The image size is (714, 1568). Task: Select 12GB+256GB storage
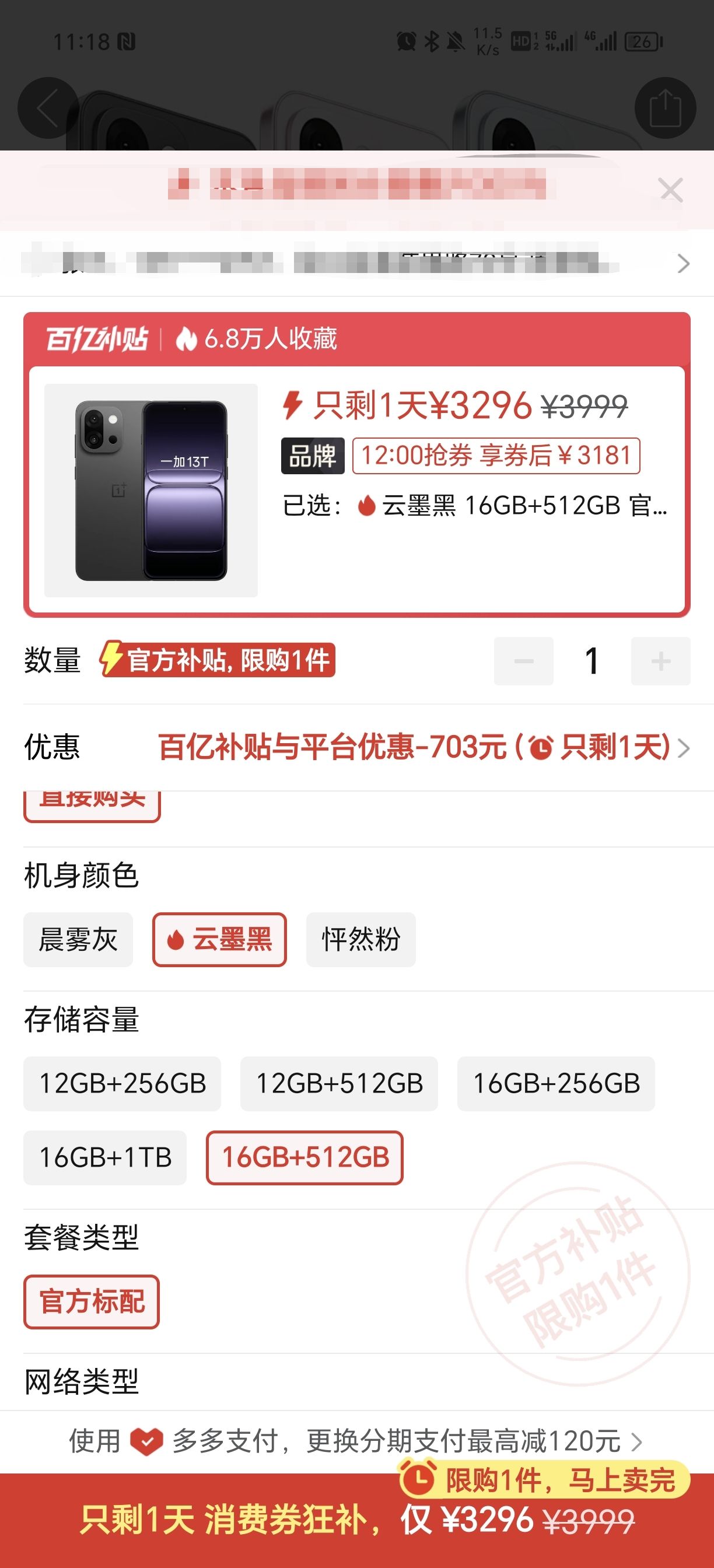point(123,1083)
